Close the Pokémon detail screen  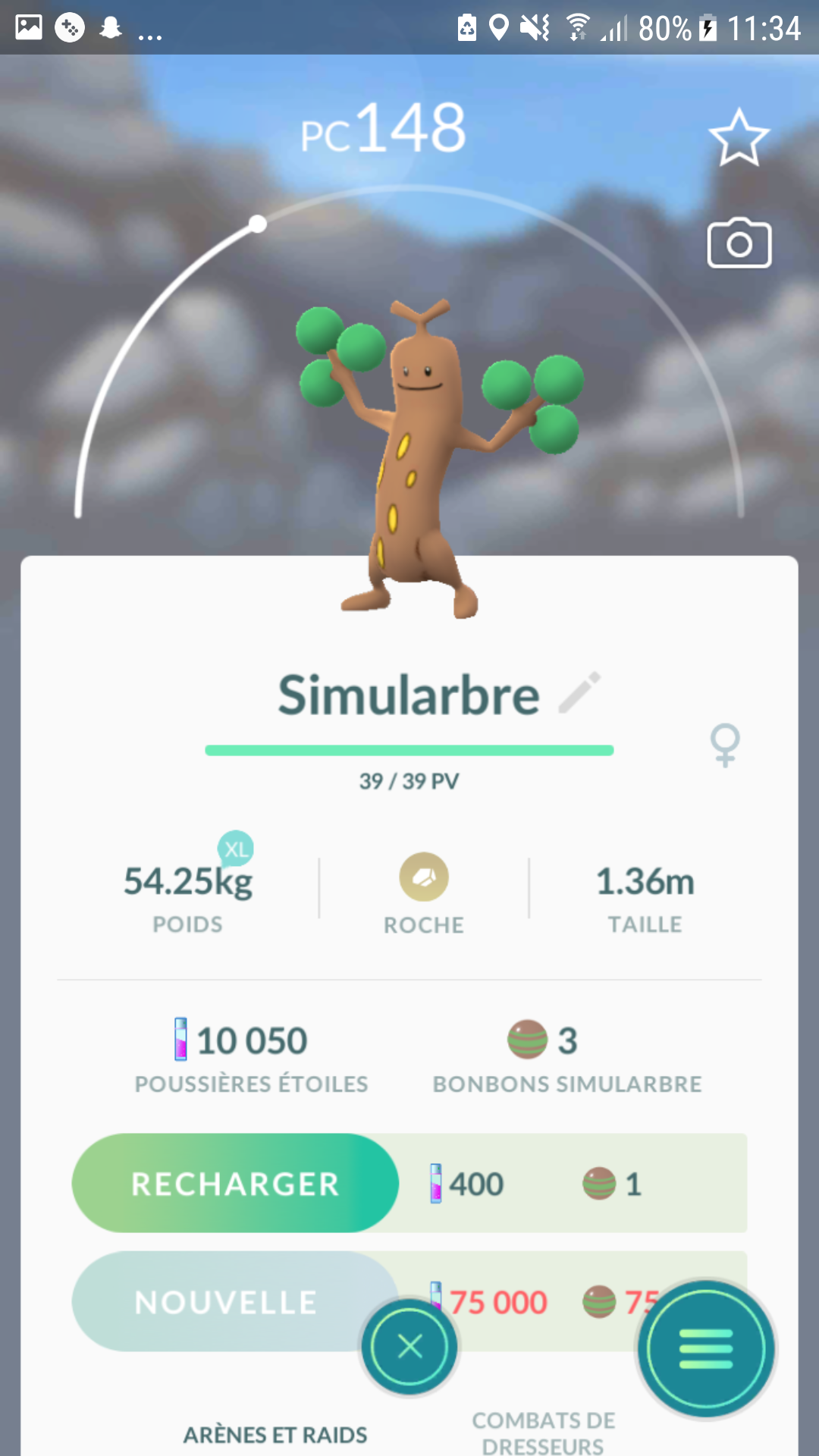(409, 1347)
